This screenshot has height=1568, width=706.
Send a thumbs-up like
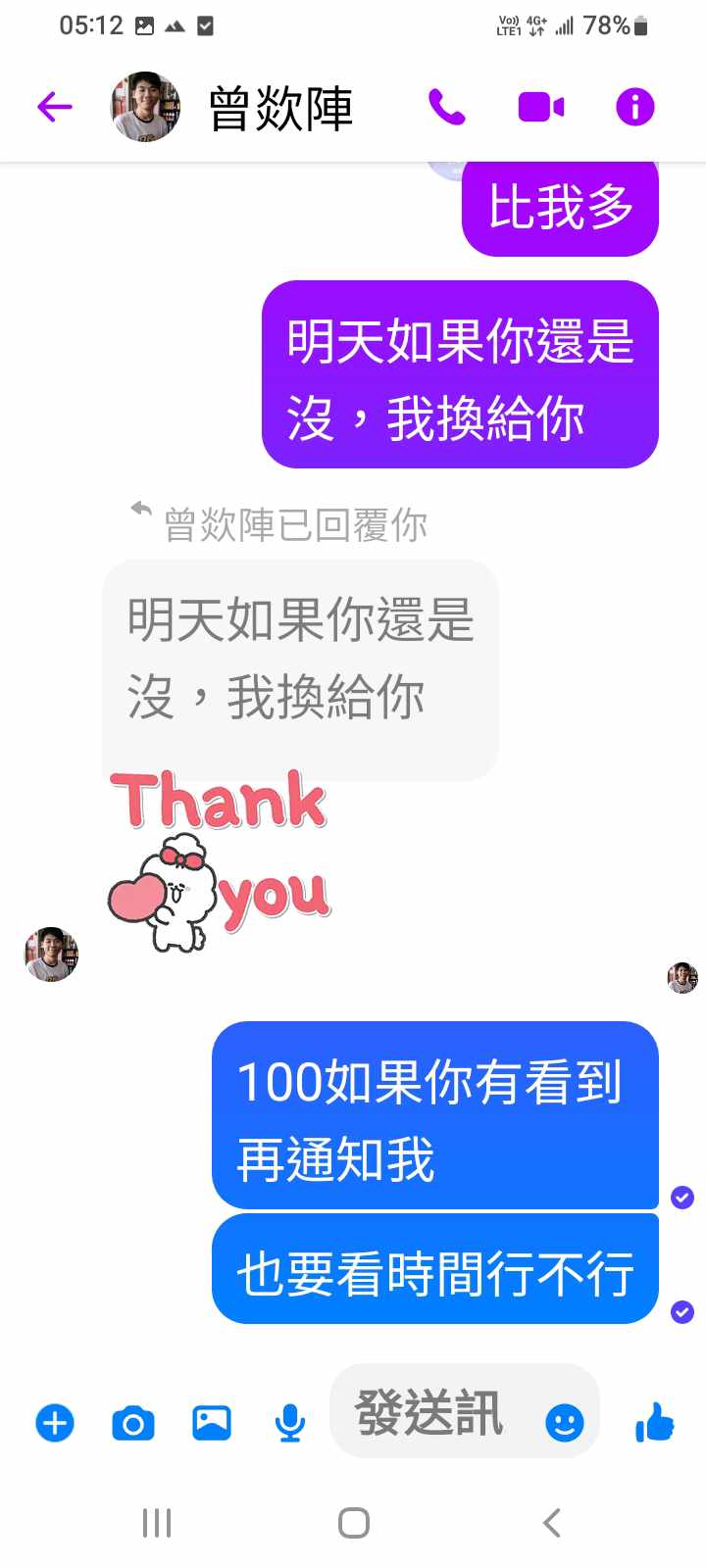click(654, 1422)
